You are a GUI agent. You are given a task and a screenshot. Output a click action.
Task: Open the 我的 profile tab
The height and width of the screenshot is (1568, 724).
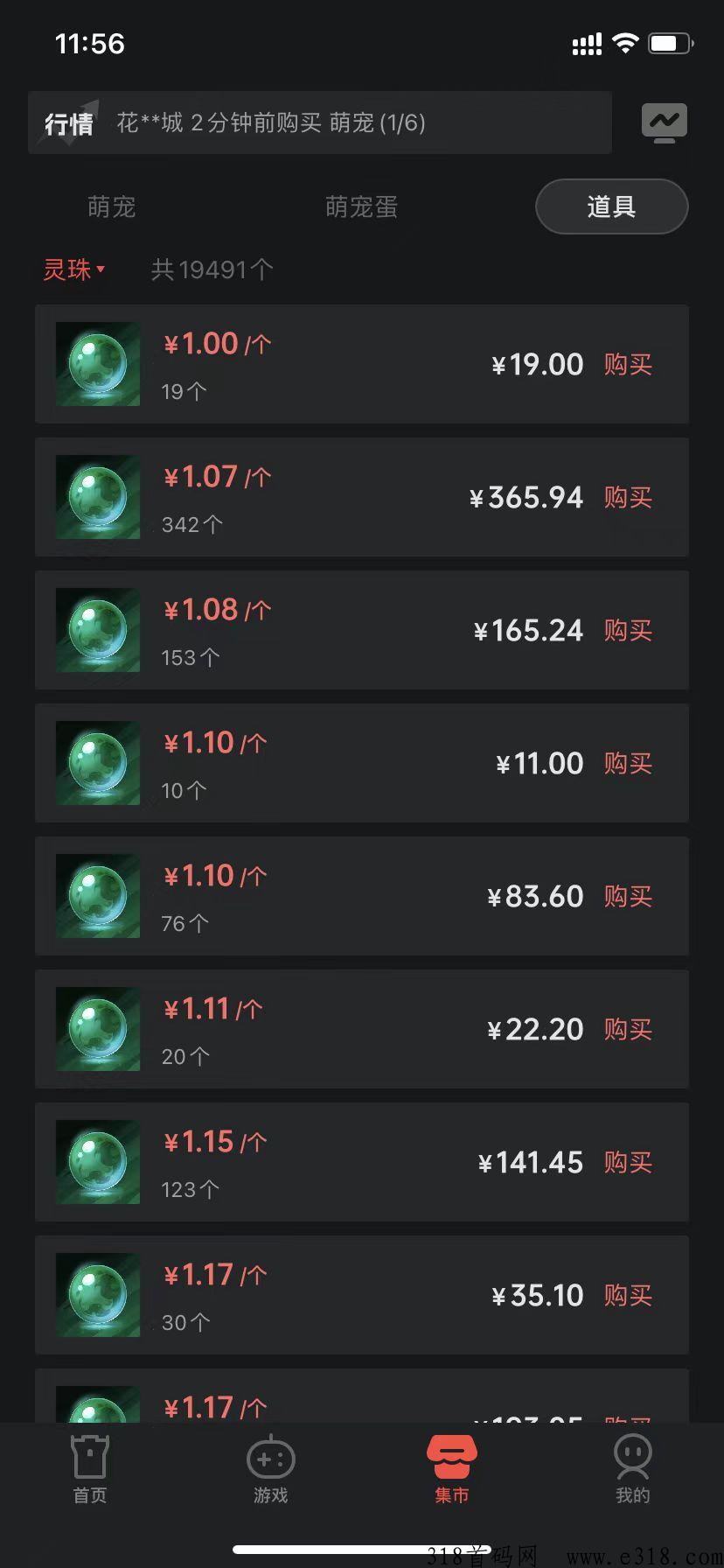click(x=632, y=1470)
